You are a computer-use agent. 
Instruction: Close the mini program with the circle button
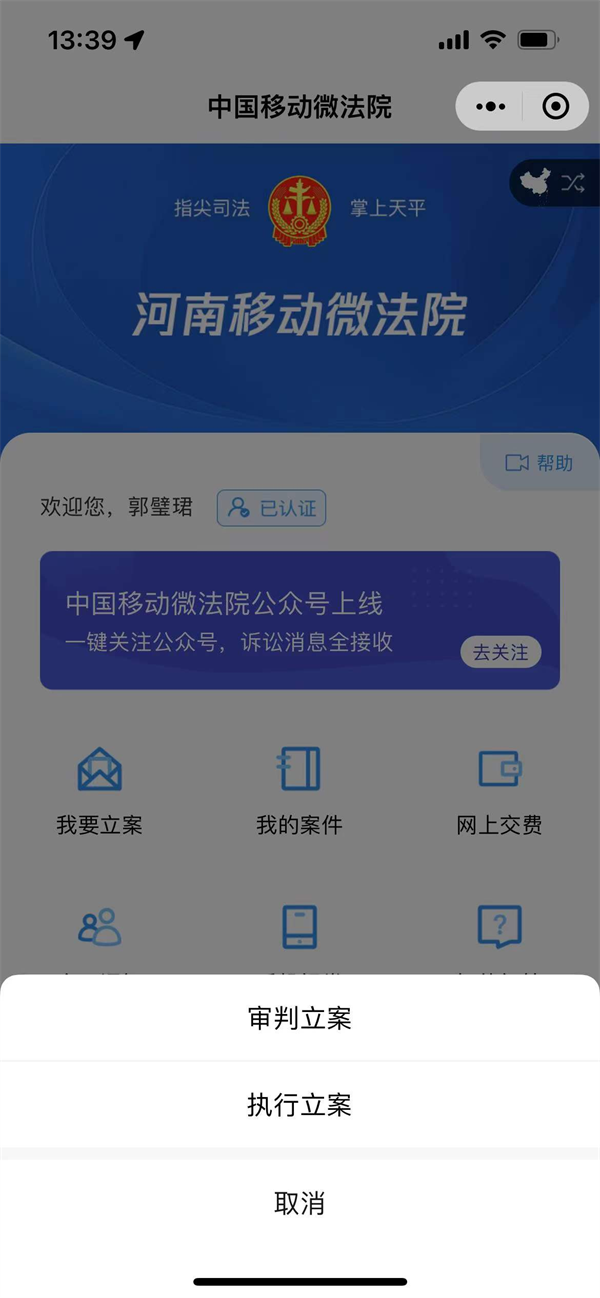[x=555, y=106]
